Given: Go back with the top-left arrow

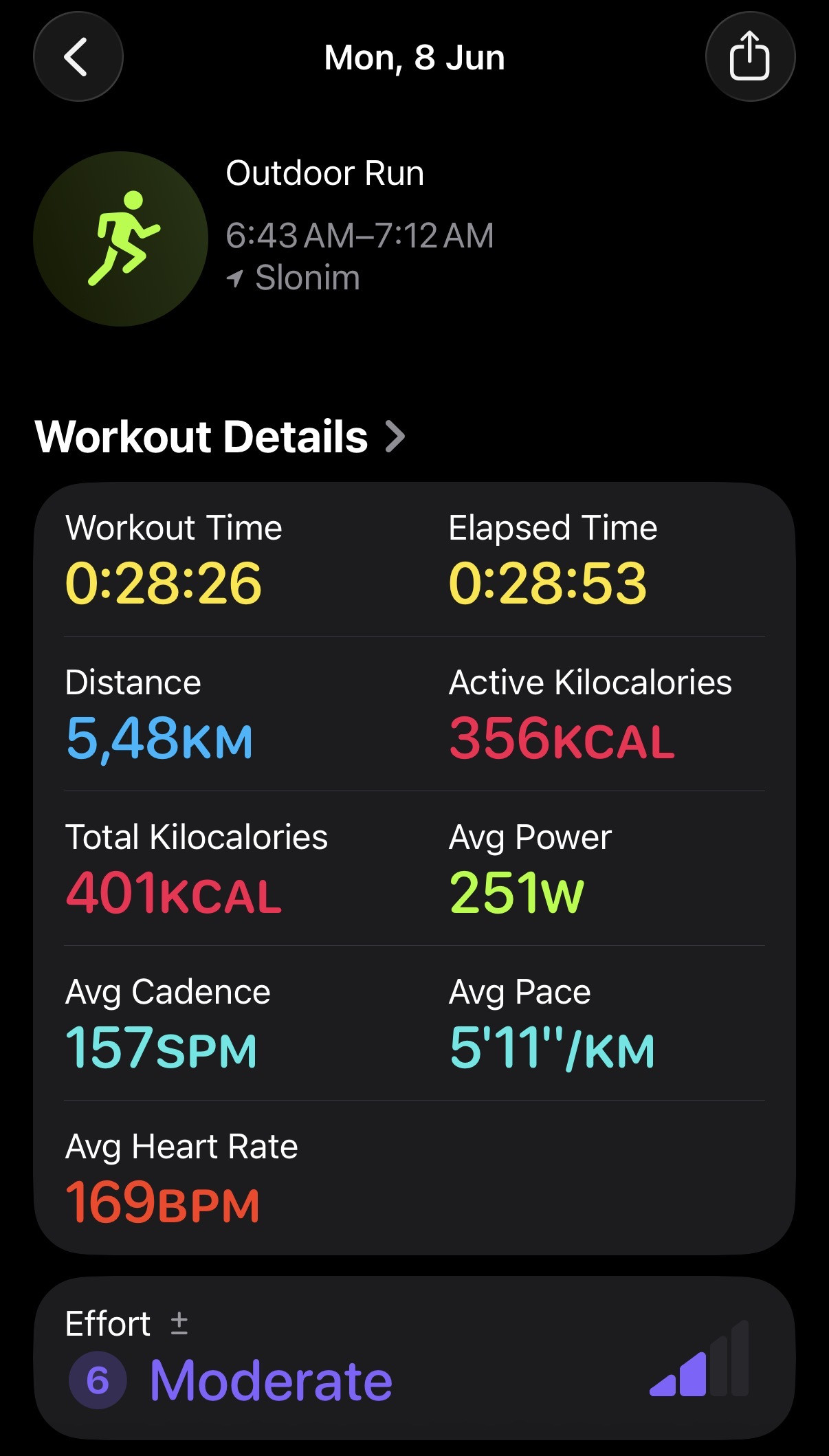Looking at the screenshot, I should (78, 57).
